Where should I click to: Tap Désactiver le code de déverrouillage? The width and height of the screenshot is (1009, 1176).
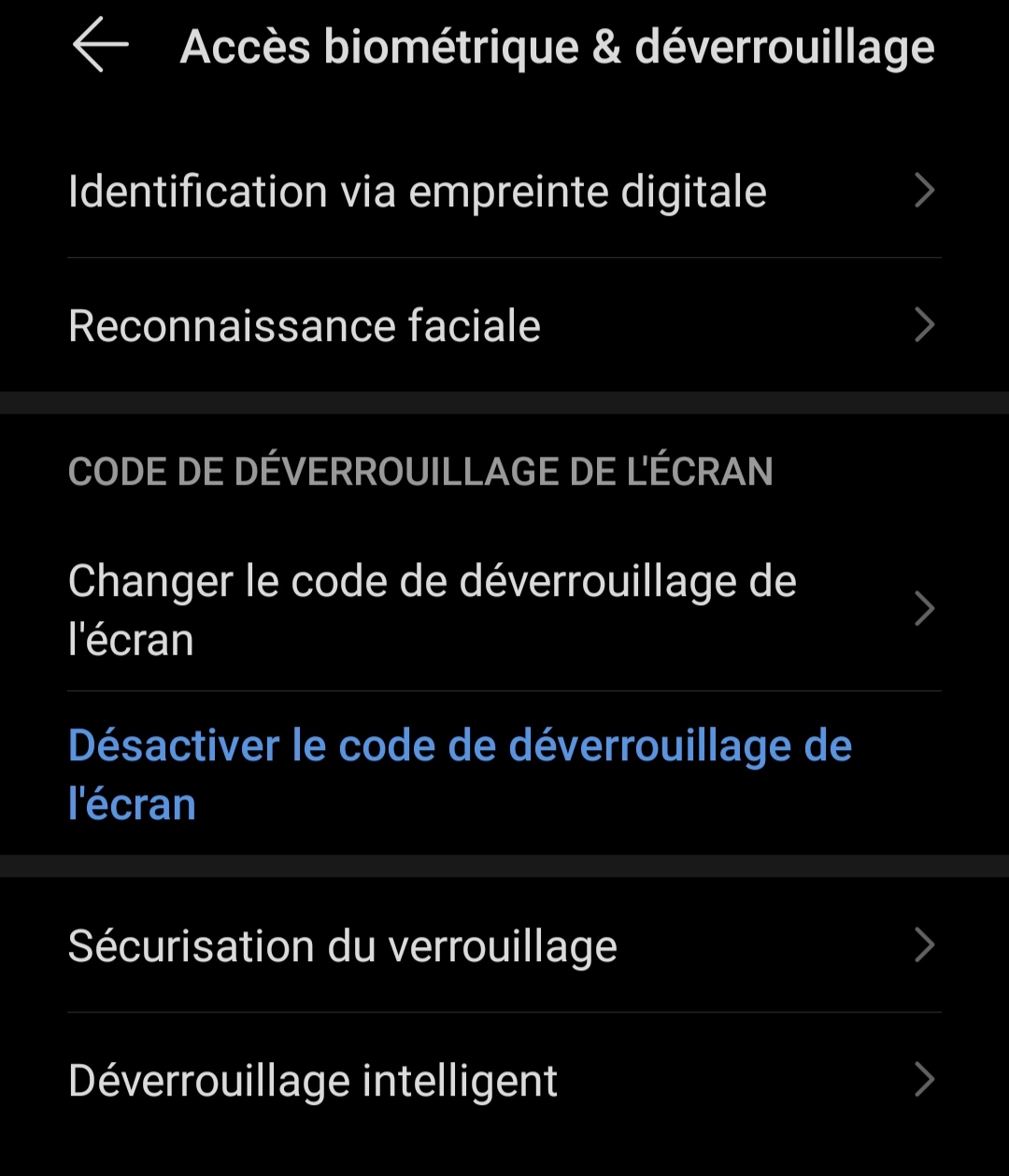tap(460, 772)
